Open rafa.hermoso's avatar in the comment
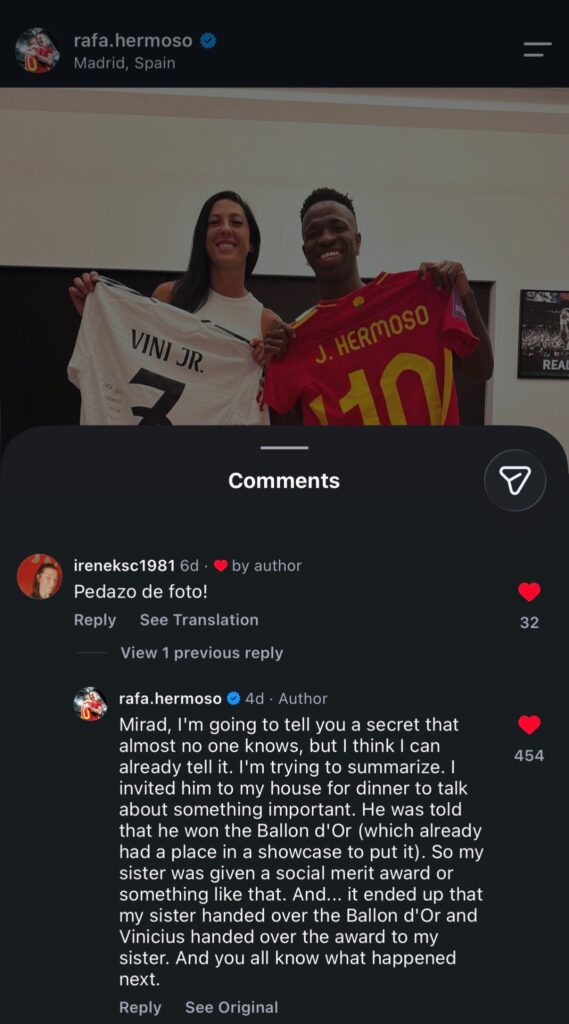569x1024 pixels. tap(91, 704)
